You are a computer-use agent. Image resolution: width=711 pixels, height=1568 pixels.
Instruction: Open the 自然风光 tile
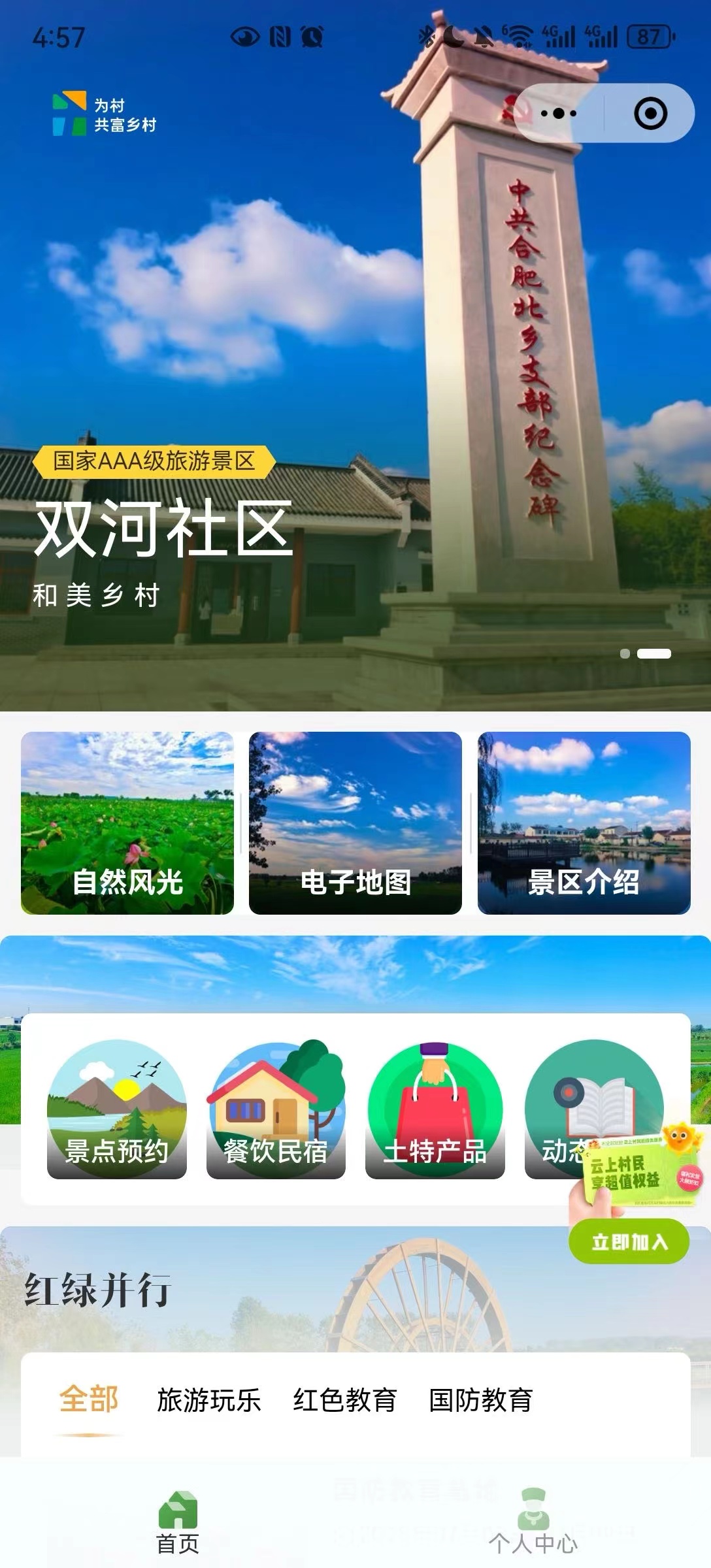[x=127, y=823]
